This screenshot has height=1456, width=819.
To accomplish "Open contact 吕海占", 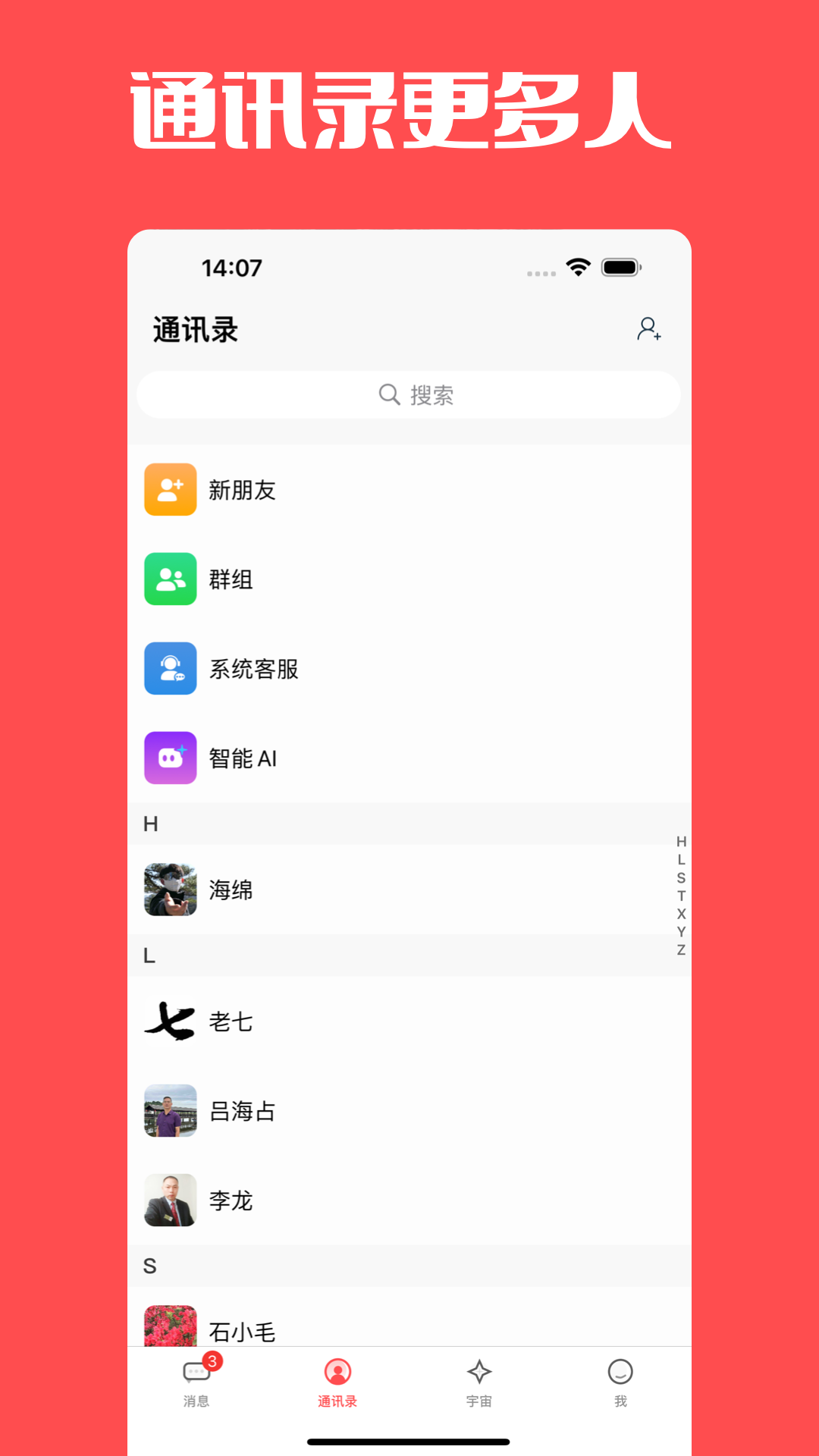I will click(x=341, y=1111).
